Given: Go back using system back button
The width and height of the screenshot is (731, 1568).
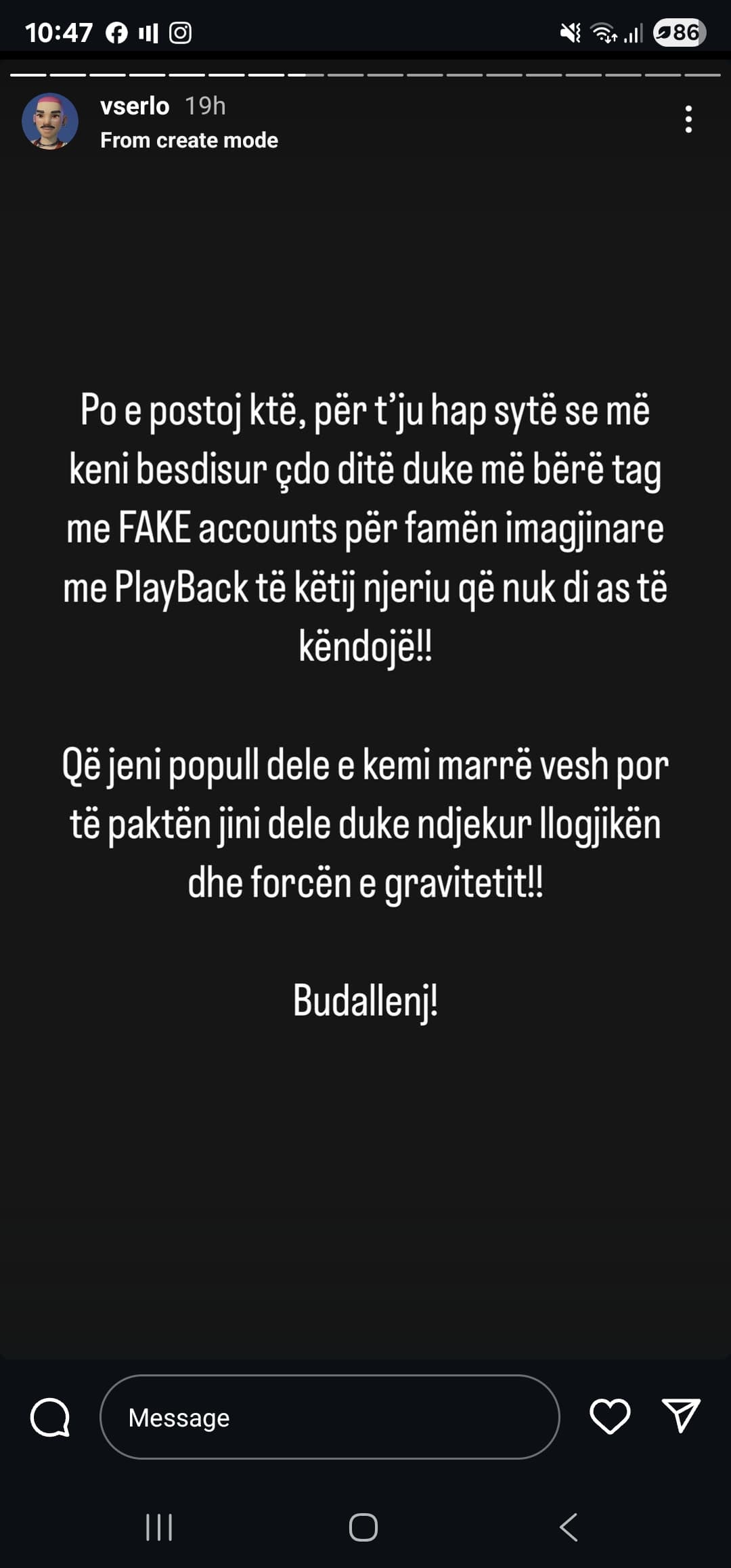Looking at the screenshot, I should (569, 1527).
